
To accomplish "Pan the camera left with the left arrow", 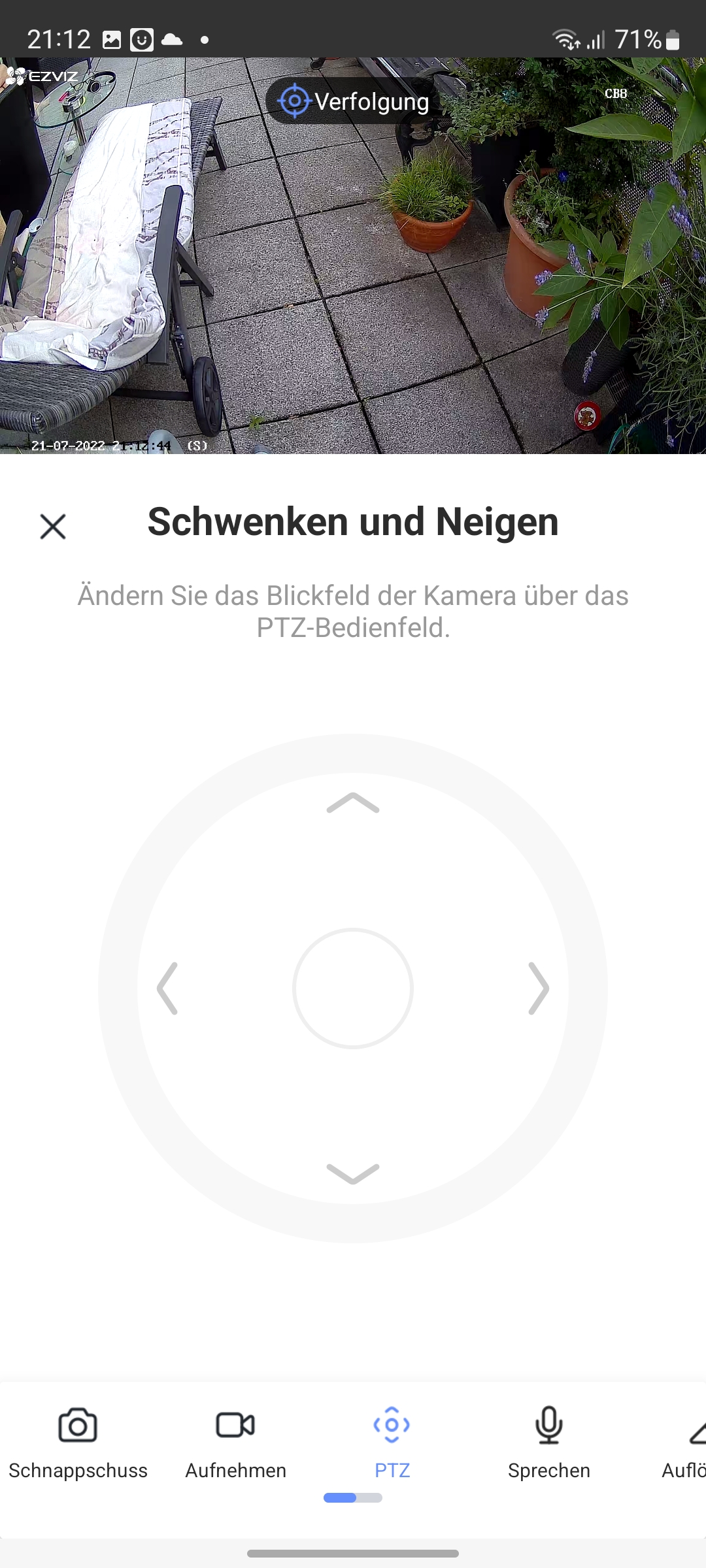I will click(x=168, y=988).
